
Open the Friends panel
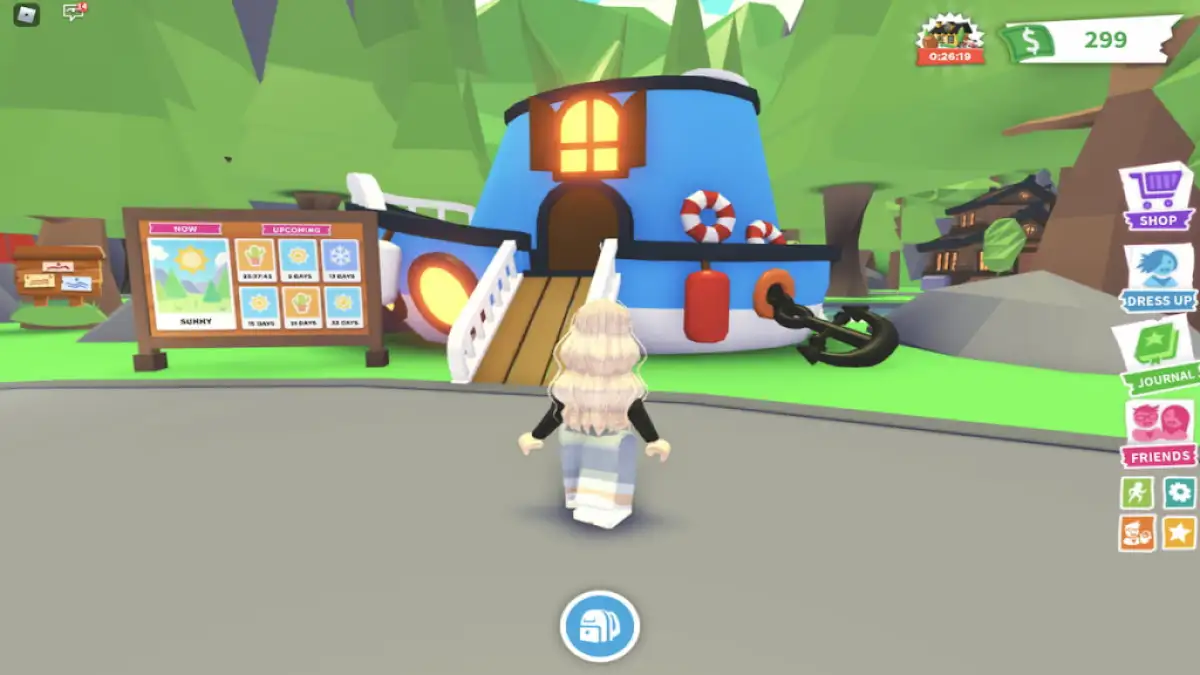tap(1160, 433)
